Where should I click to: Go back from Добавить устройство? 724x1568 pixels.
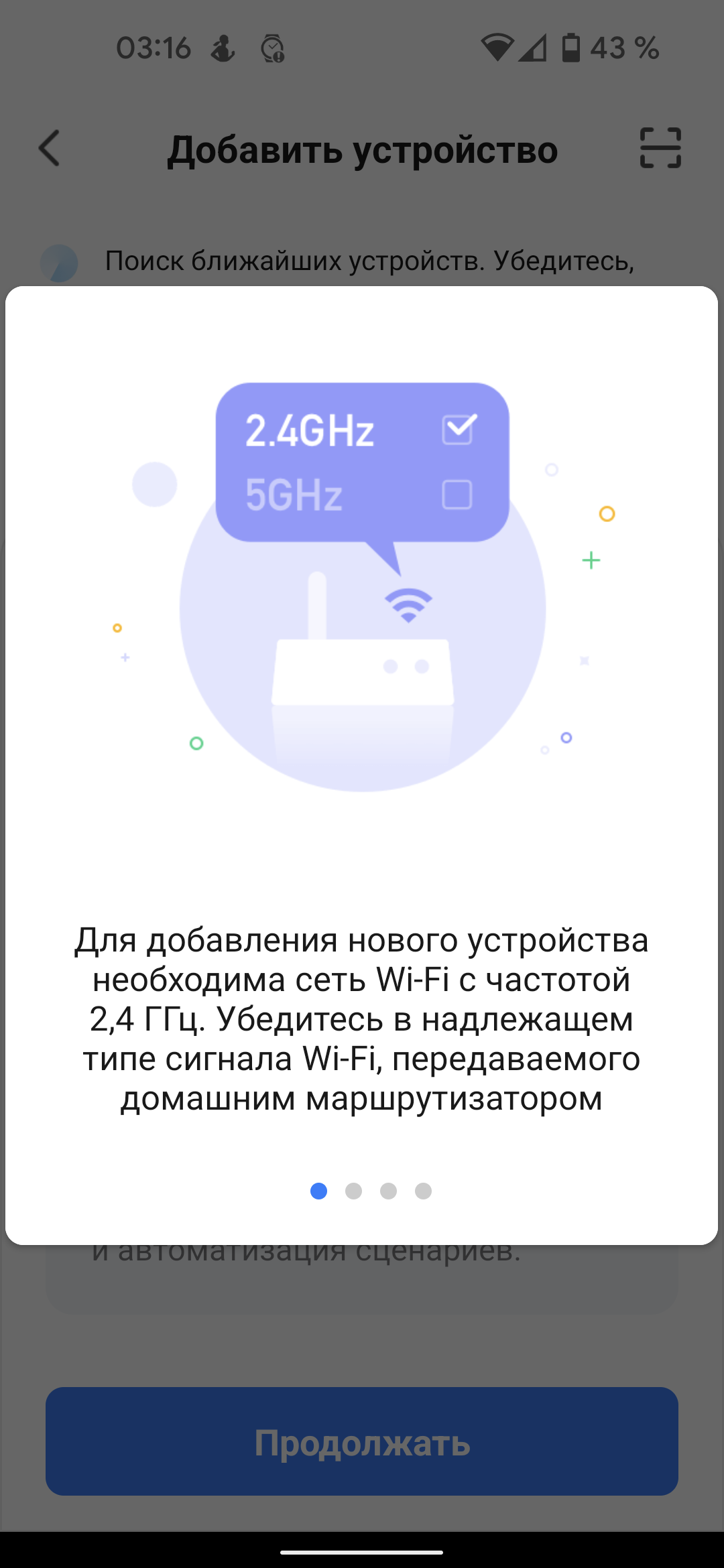[x=50, y=148]
